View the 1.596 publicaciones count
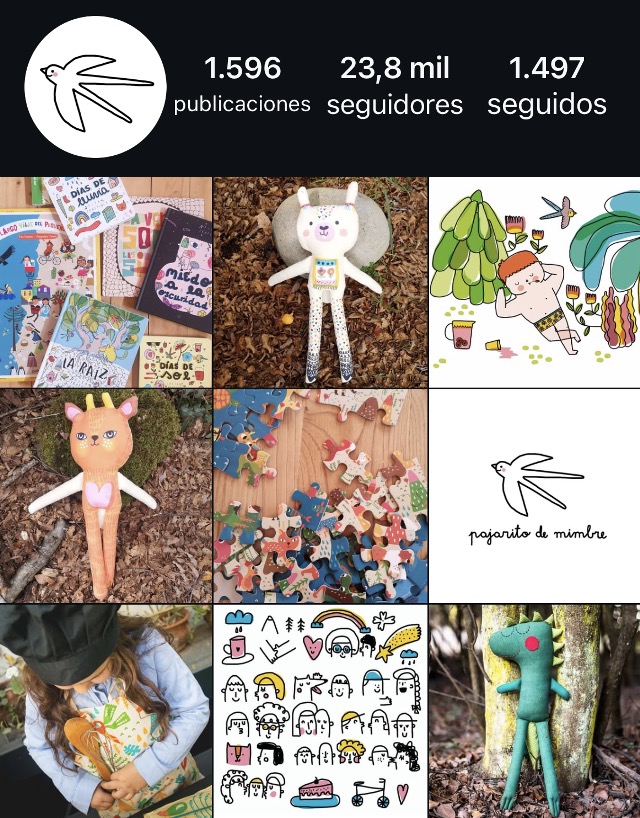 point(242,86)
